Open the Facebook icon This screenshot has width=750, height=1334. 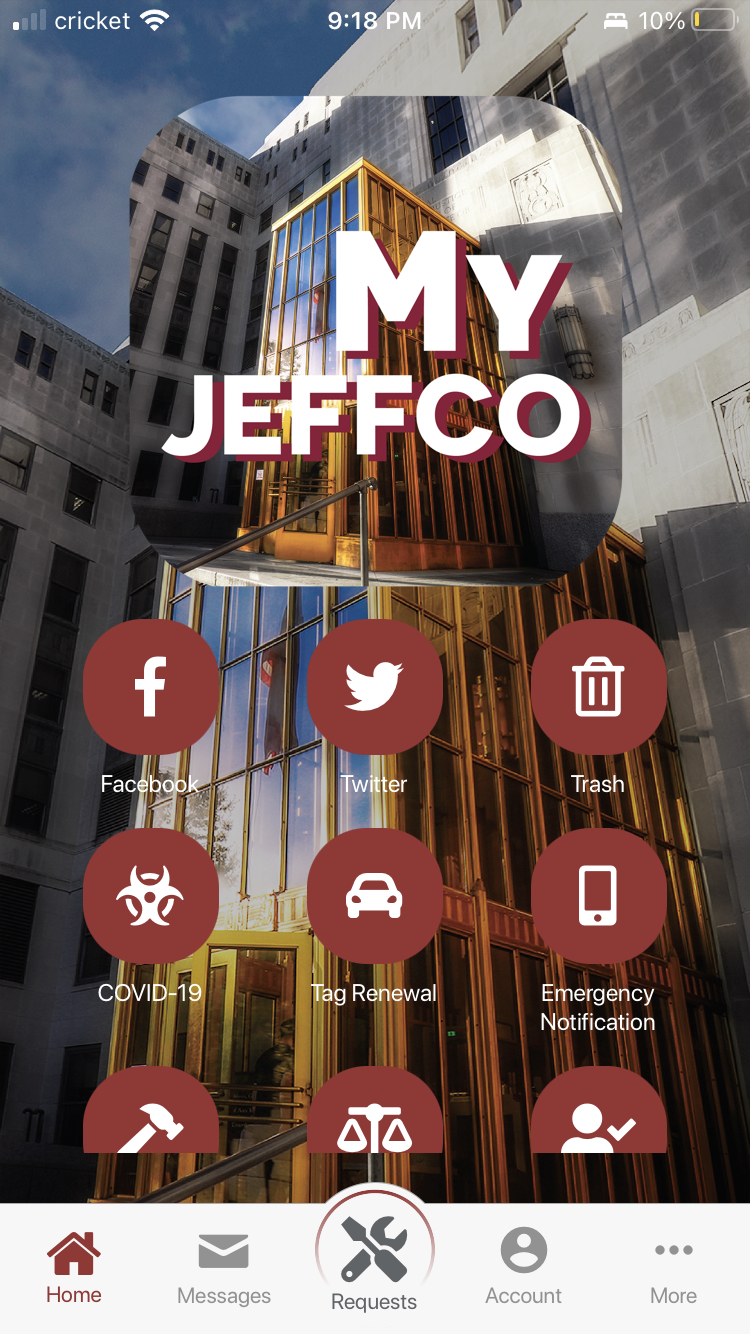pos(150,686)
